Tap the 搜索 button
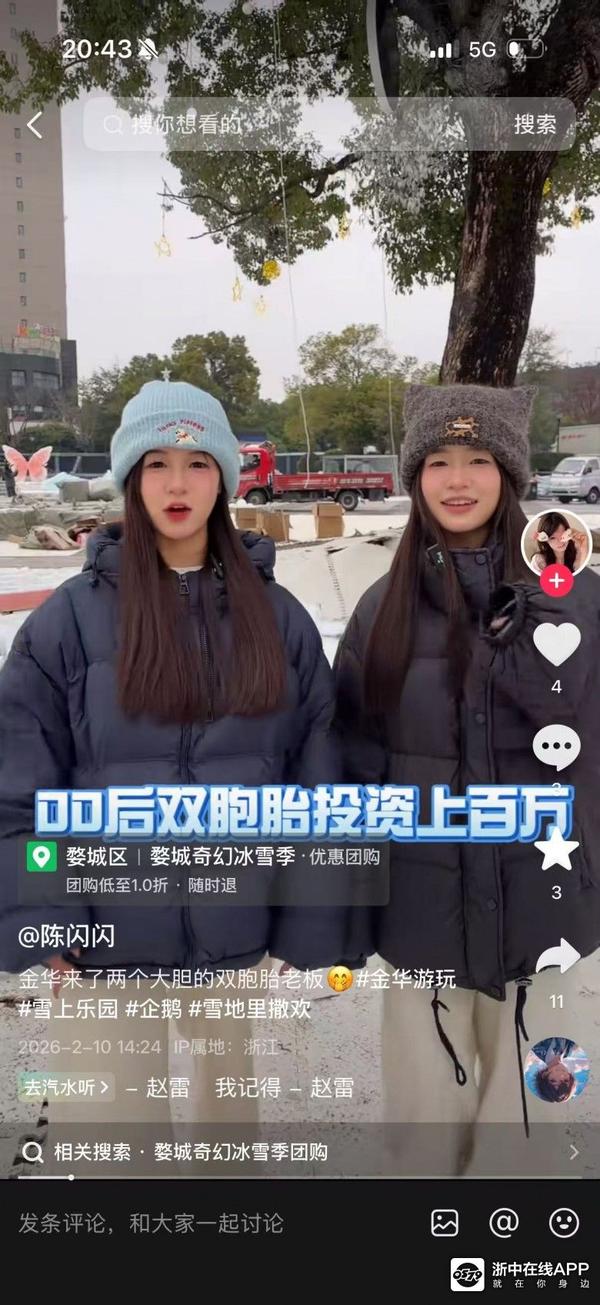 coord(535,124)
